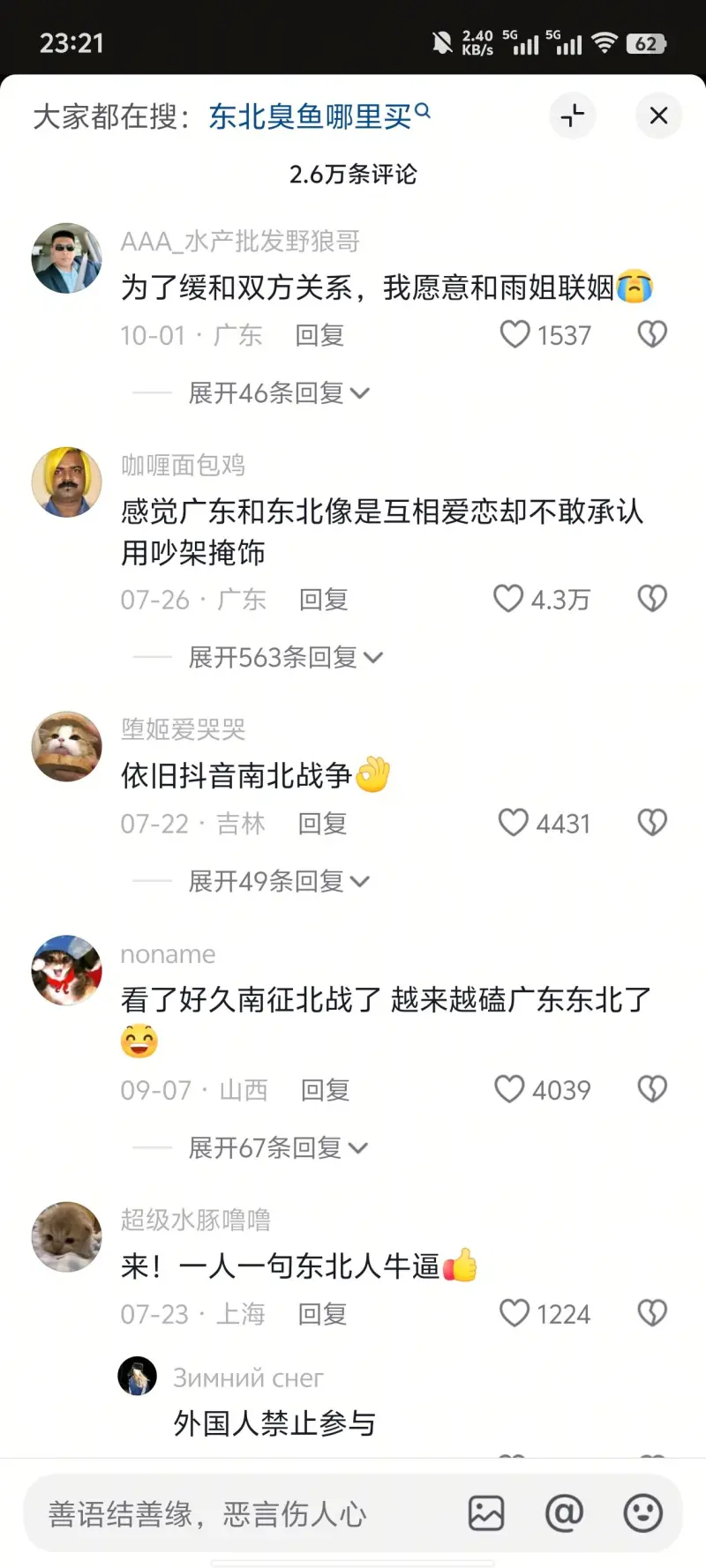Expand 67 replies under noname's comment
This screenshot has height=1568, width=706.
point(277,1148)
